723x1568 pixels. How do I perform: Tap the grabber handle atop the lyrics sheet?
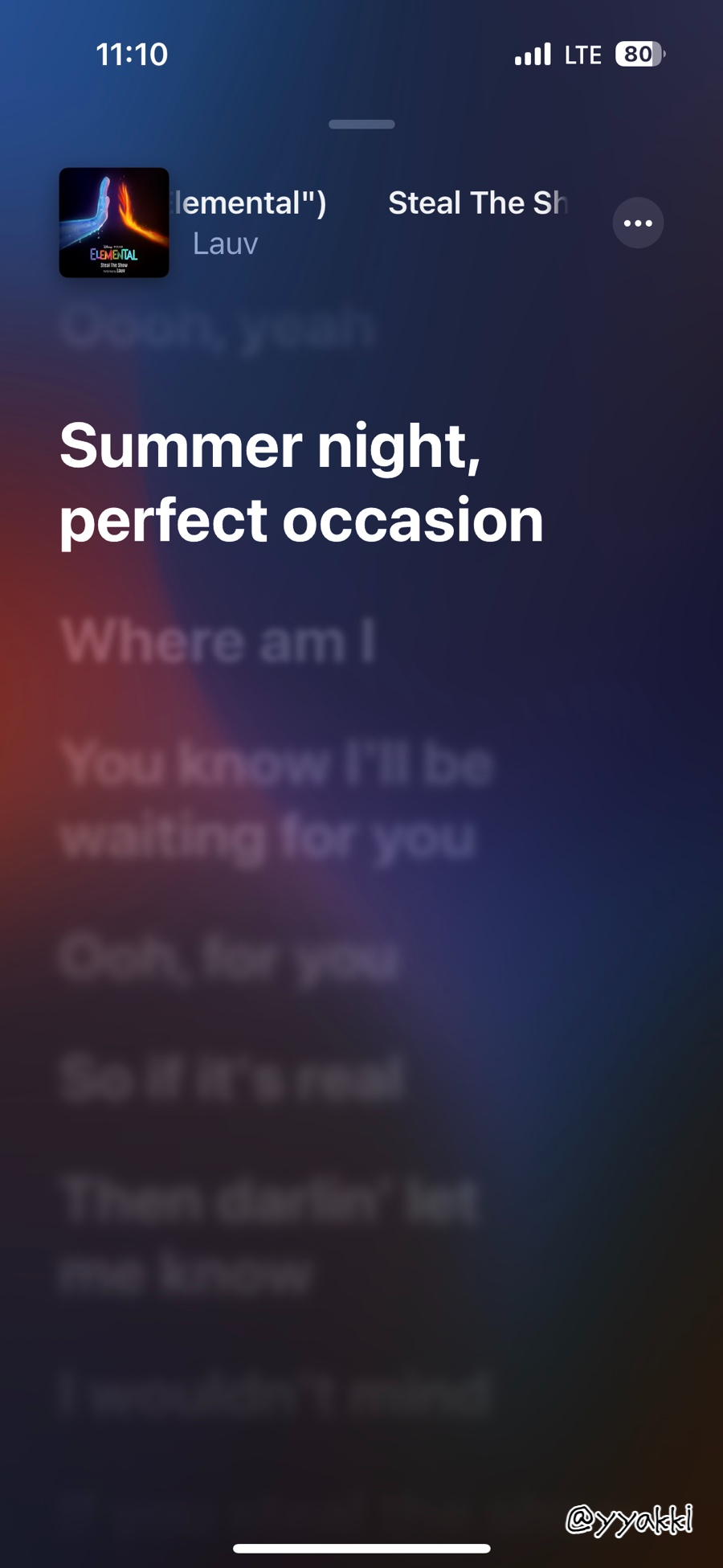(x=361, y=125)
